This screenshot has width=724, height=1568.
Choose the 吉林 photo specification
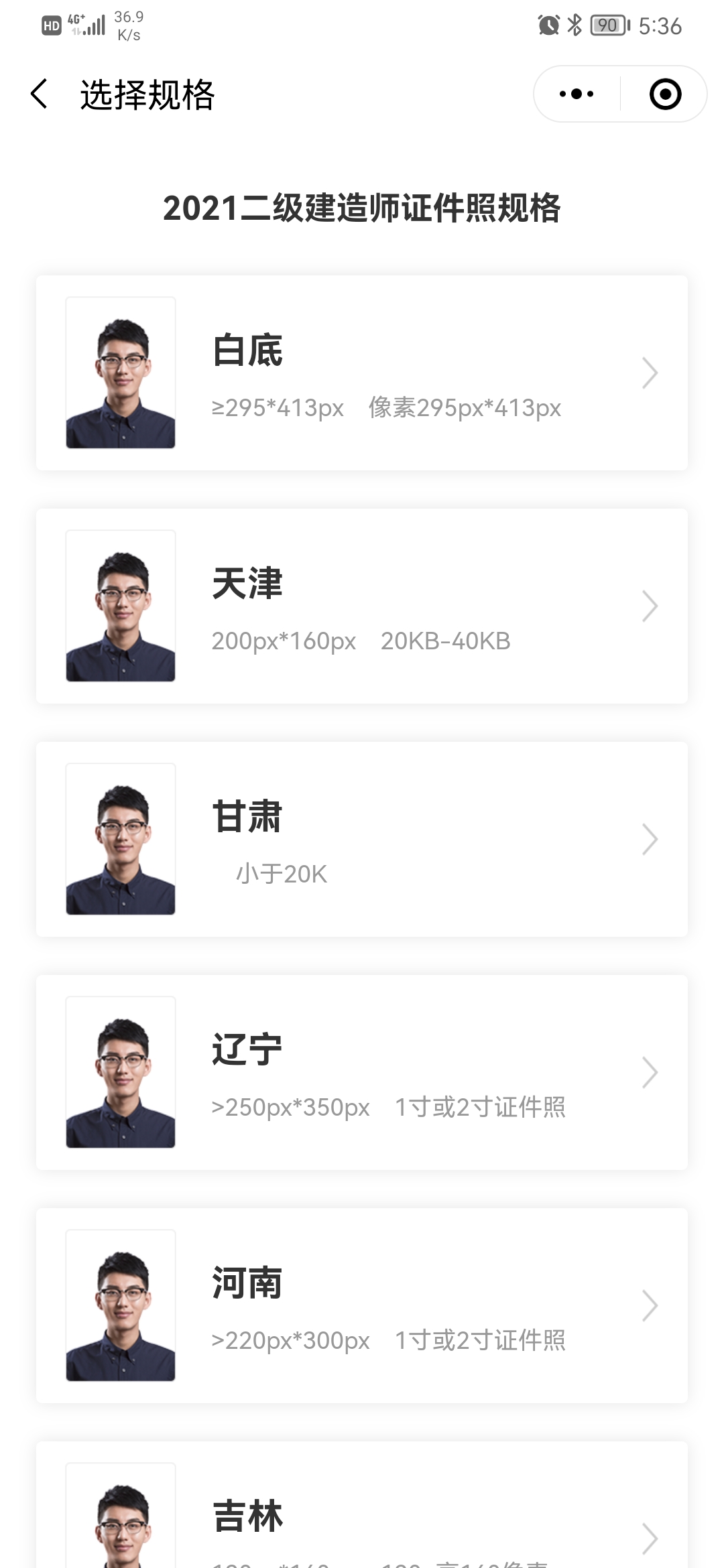(362, 1521)
